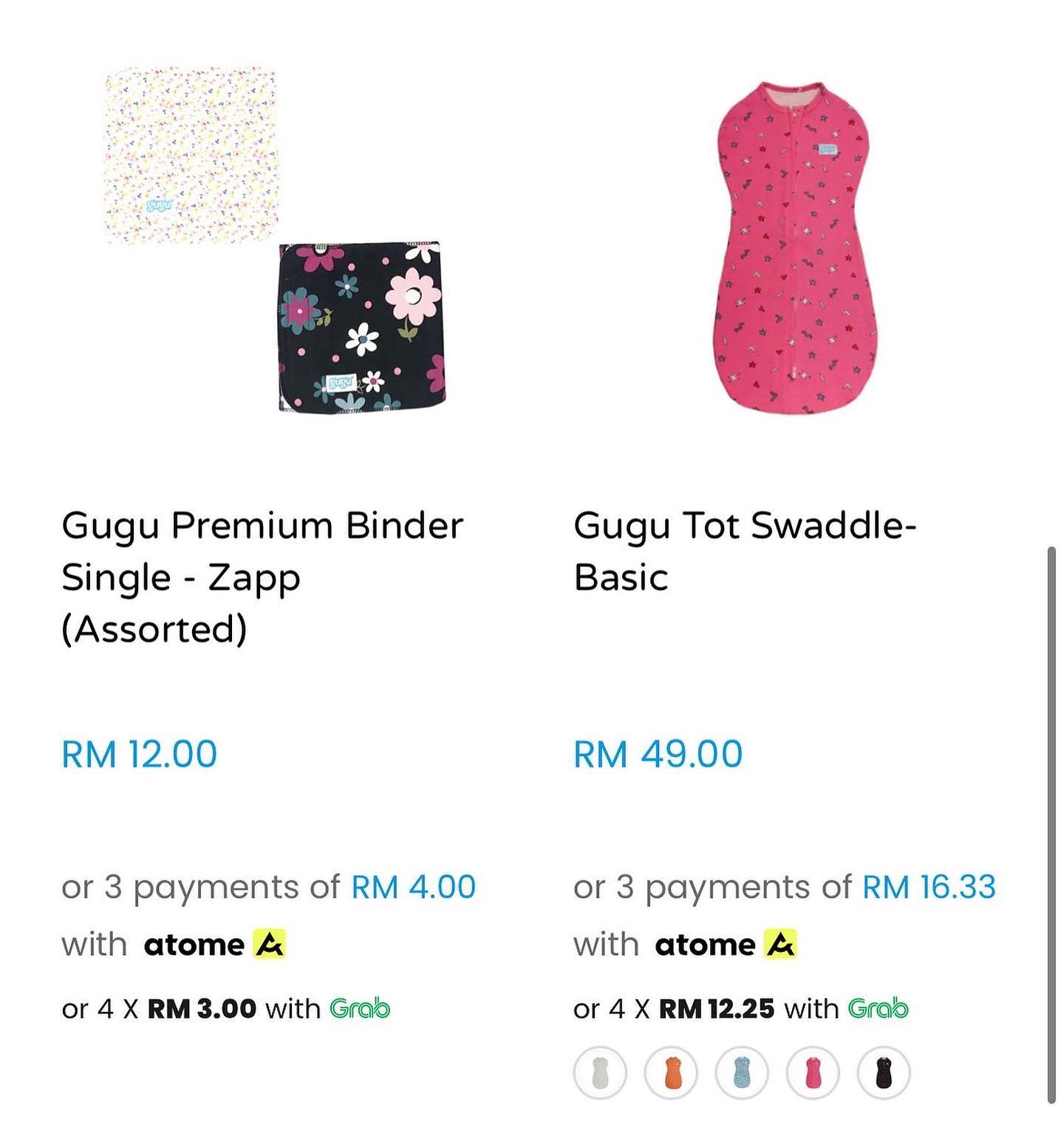Select the white swaddle color swatch
The image size is (1064, 1142).
(600, 1073)
